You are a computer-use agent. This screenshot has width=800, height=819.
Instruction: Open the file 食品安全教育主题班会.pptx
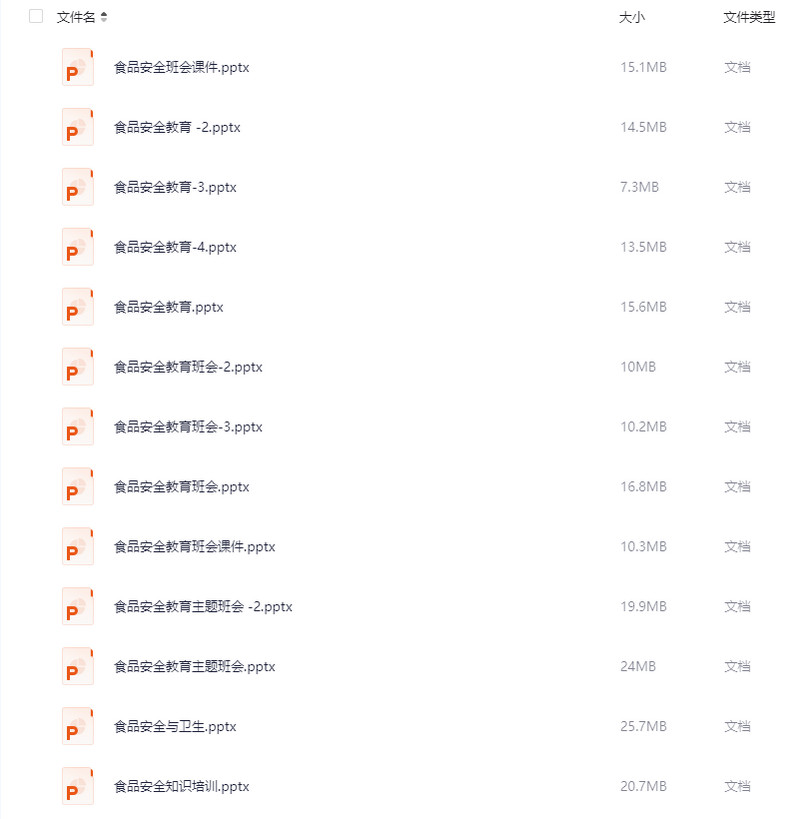point(194,667)
